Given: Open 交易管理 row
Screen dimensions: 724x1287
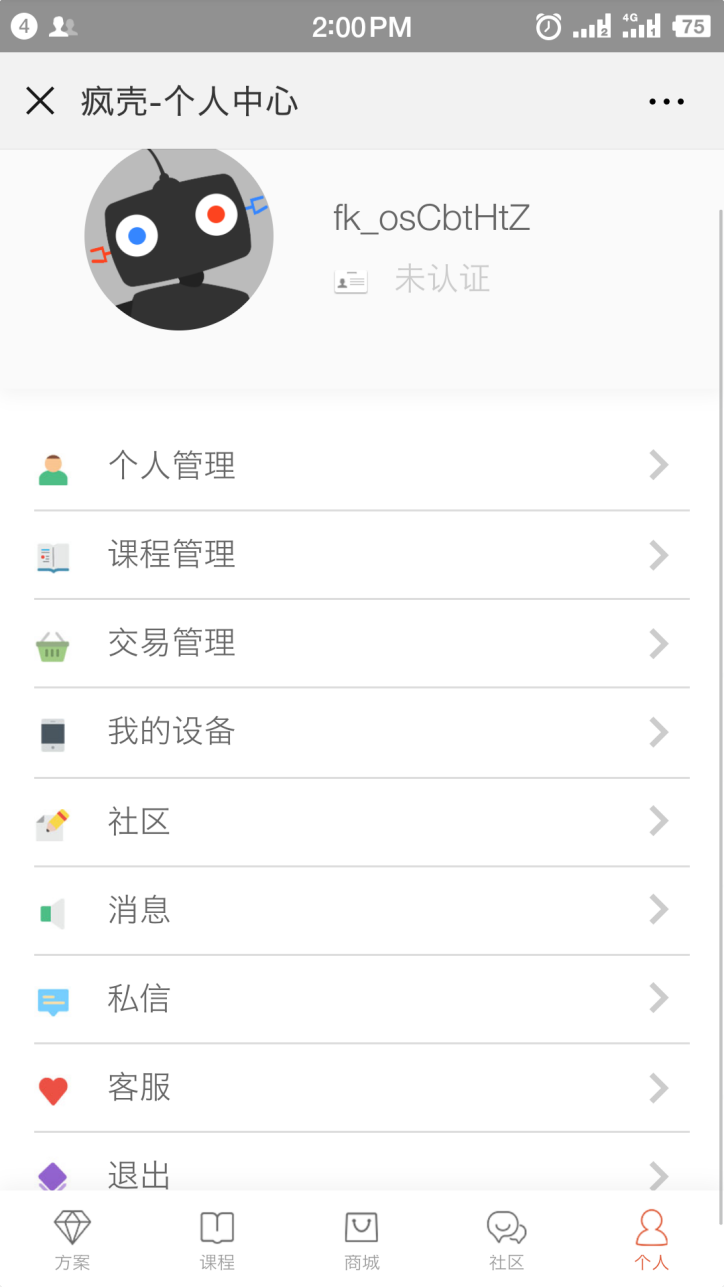Looking at the screenshot, I should coord(360,643).
